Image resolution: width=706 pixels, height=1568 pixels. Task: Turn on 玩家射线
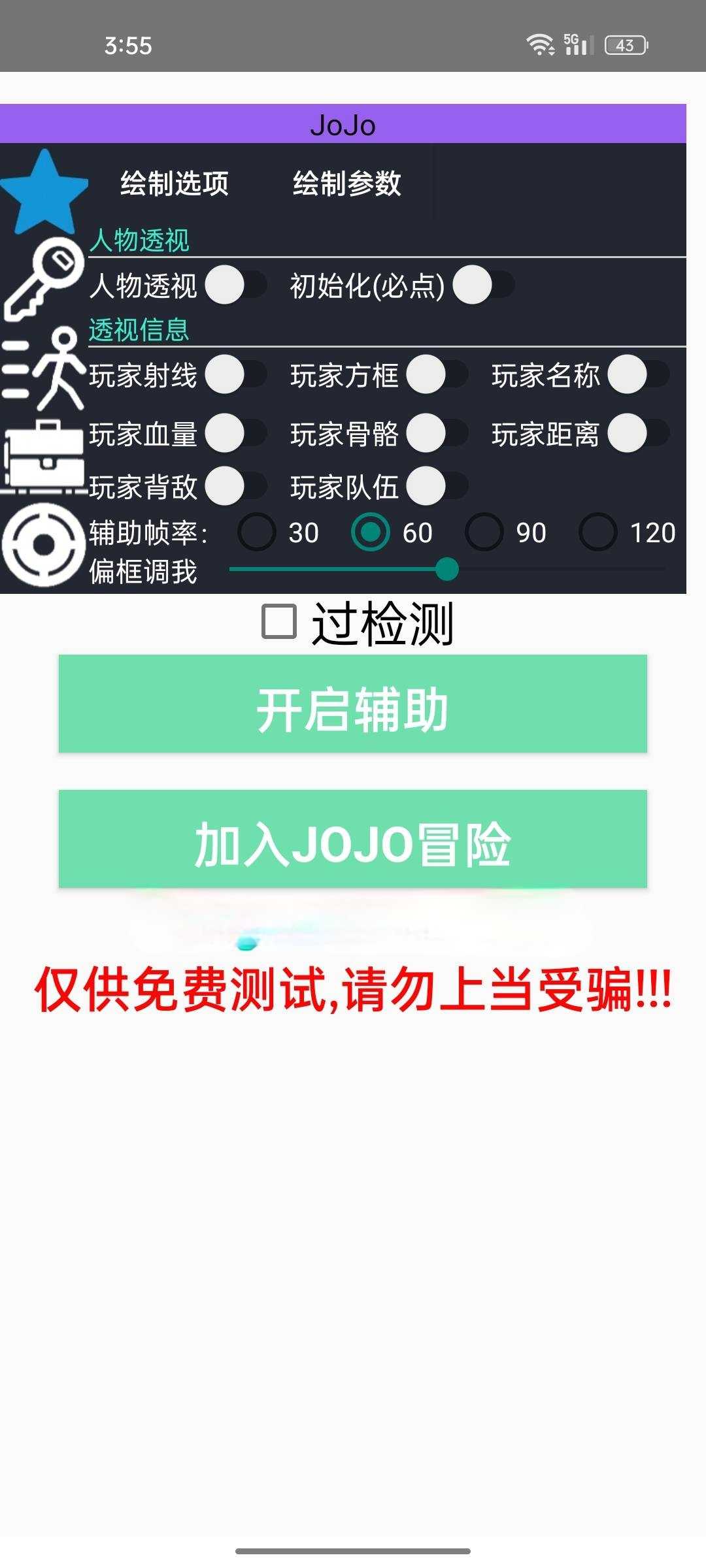(x=235, y=375)
